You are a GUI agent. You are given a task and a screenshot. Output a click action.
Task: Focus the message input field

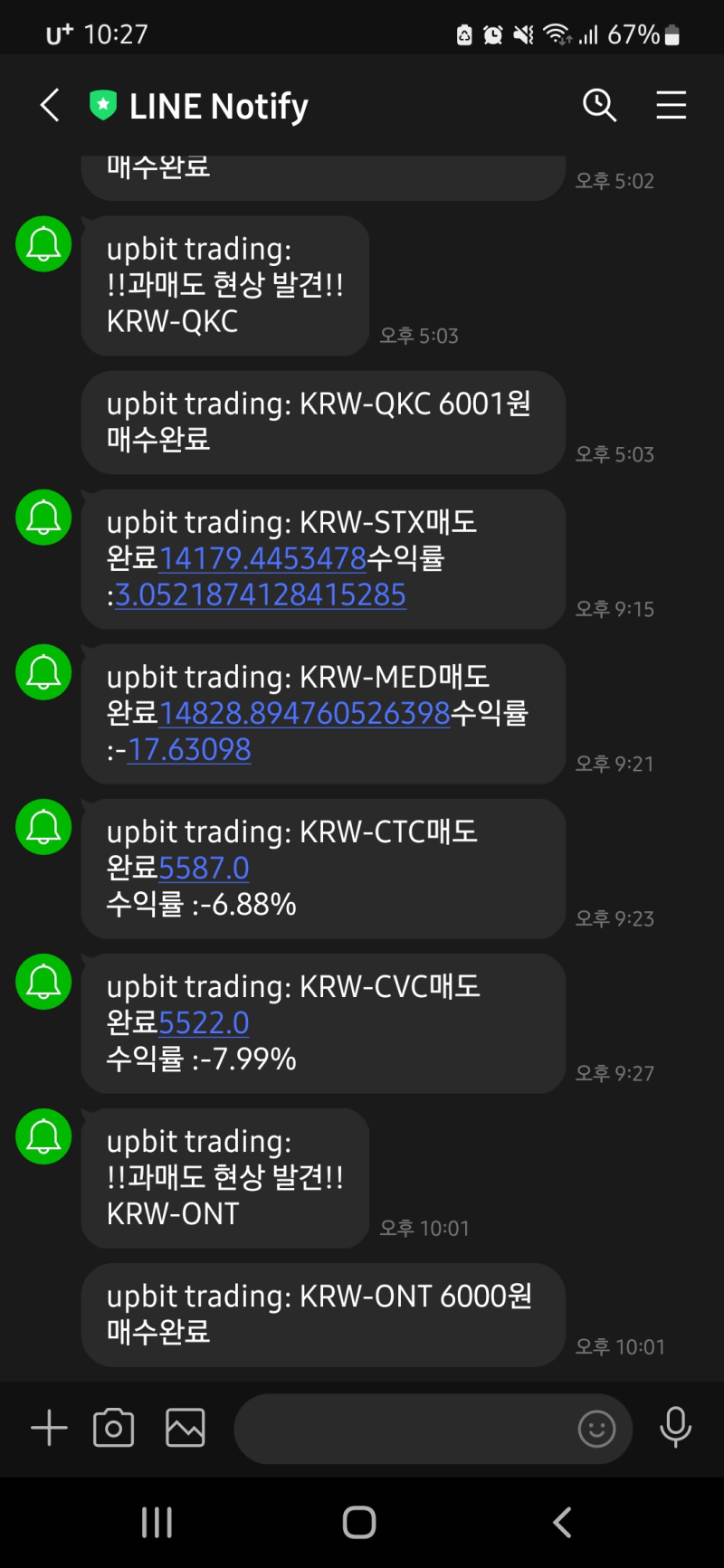[x=403, y=1429]
